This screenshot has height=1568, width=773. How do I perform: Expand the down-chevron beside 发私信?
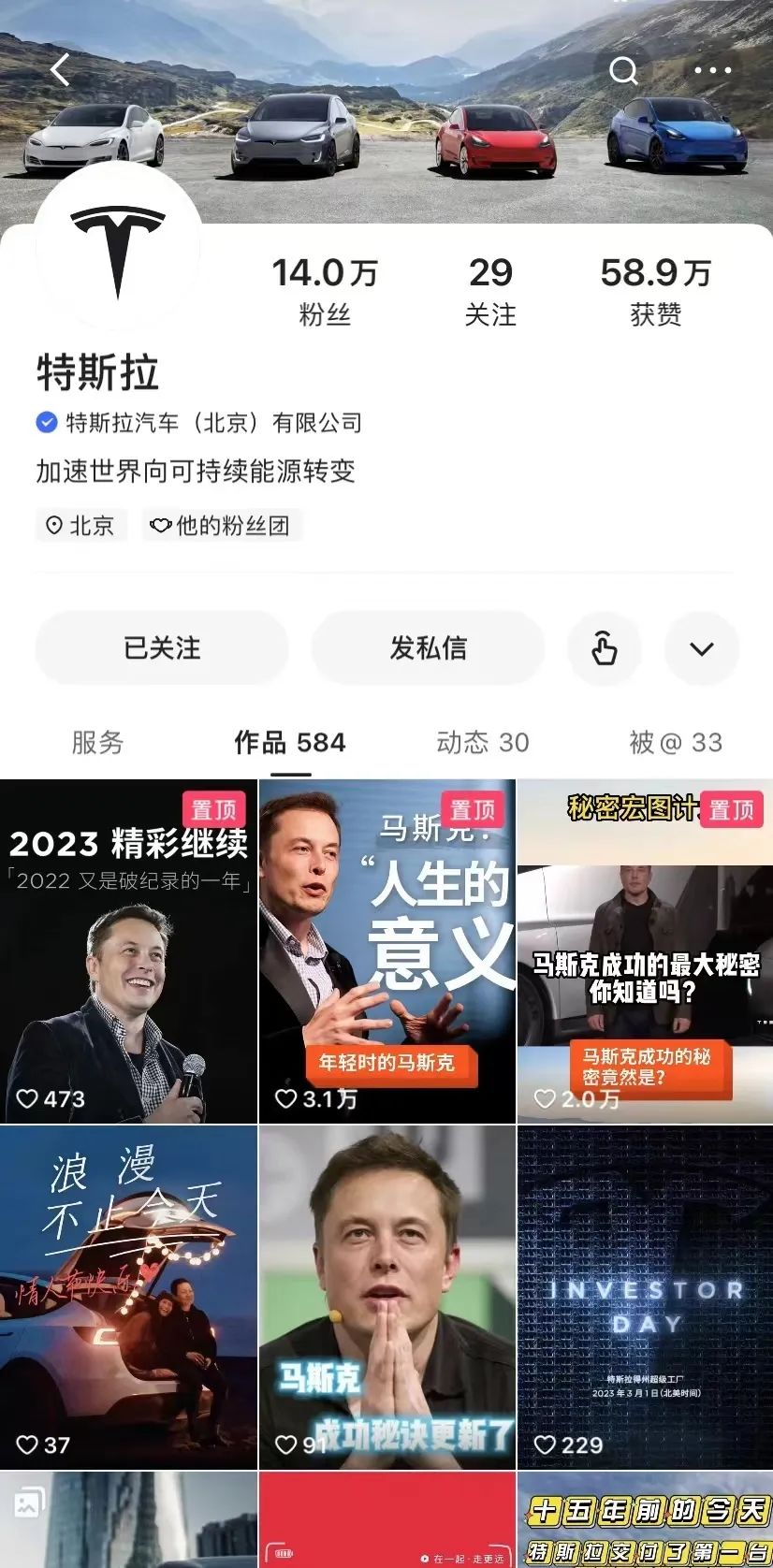coord(702,647)
